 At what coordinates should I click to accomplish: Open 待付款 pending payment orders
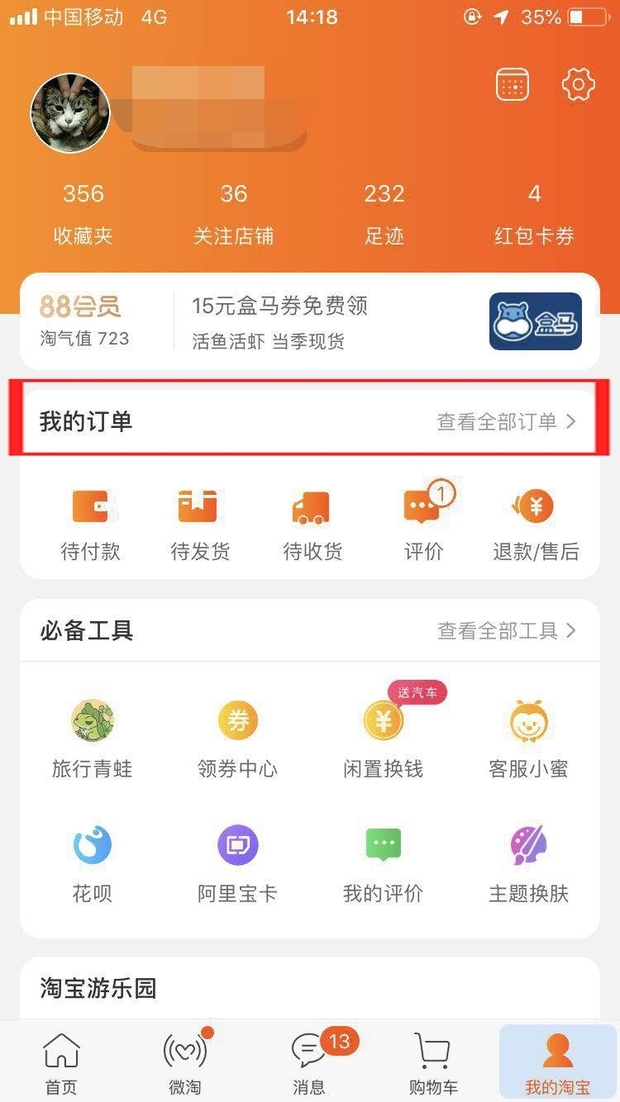90,524
